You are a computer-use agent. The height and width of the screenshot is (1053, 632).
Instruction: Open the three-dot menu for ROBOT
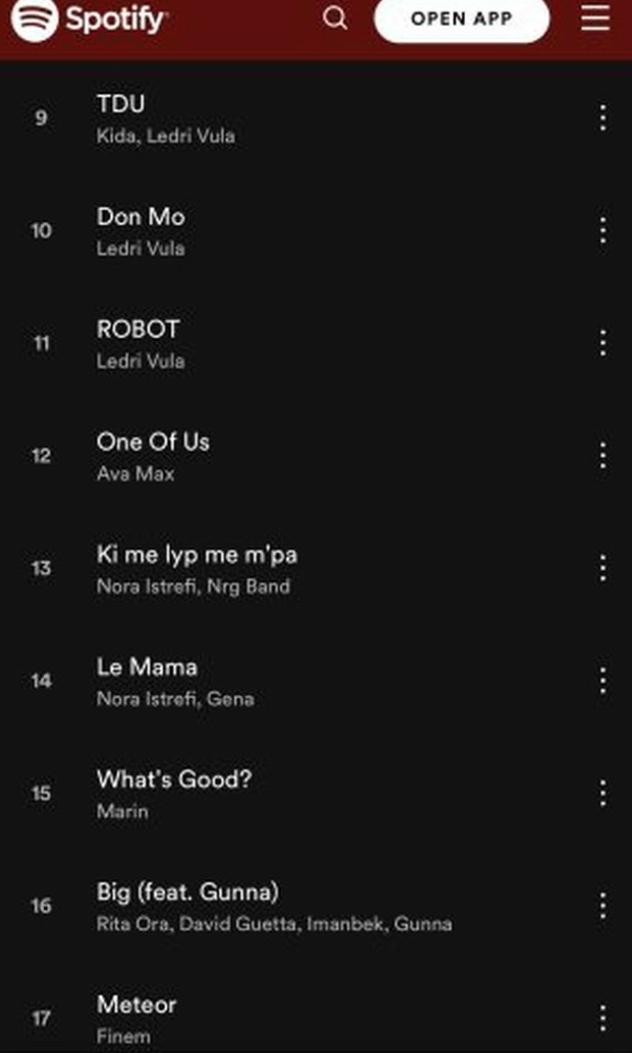[602, 343]
